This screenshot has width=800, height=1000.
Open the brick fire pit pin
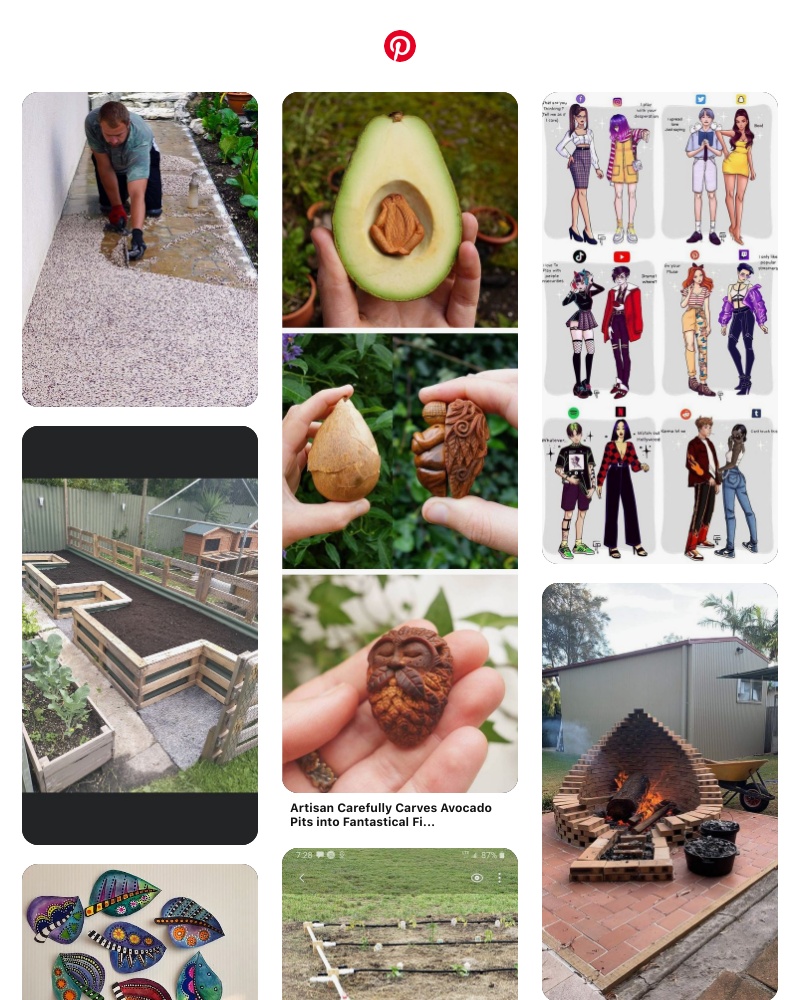click(660, 790)
